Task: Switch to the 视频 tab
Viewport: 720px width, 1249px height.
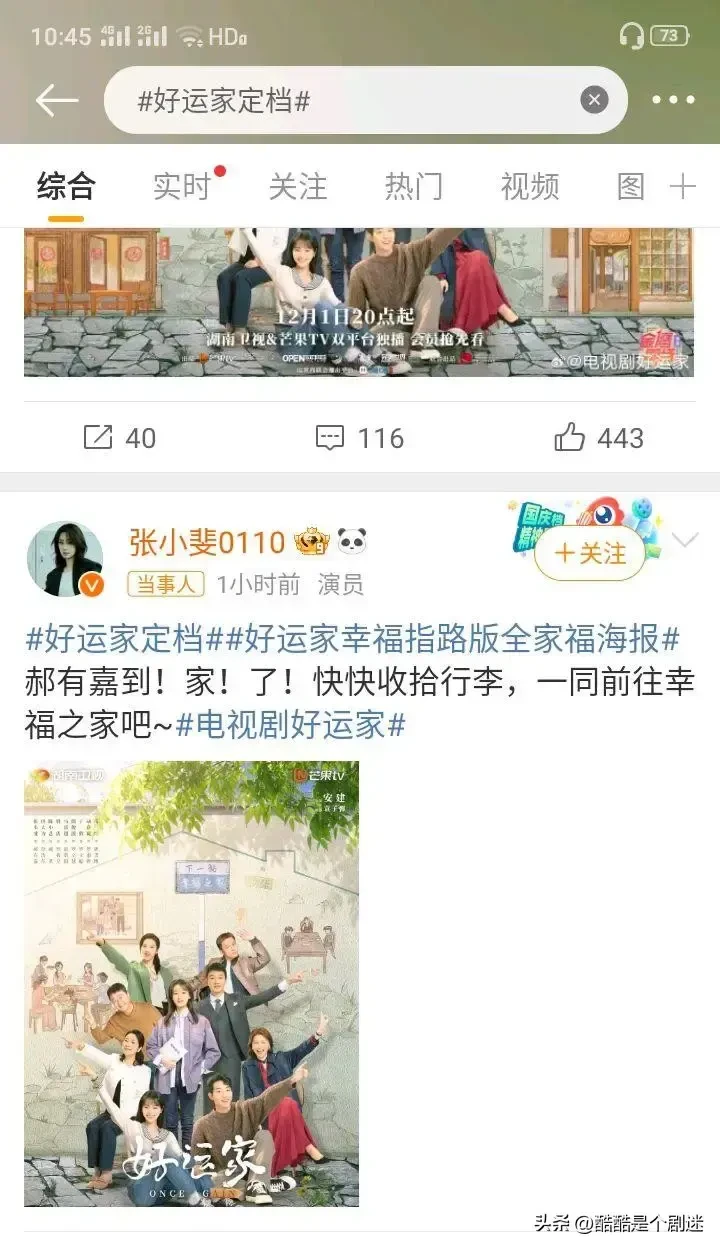Action: [x=530, y=186]
